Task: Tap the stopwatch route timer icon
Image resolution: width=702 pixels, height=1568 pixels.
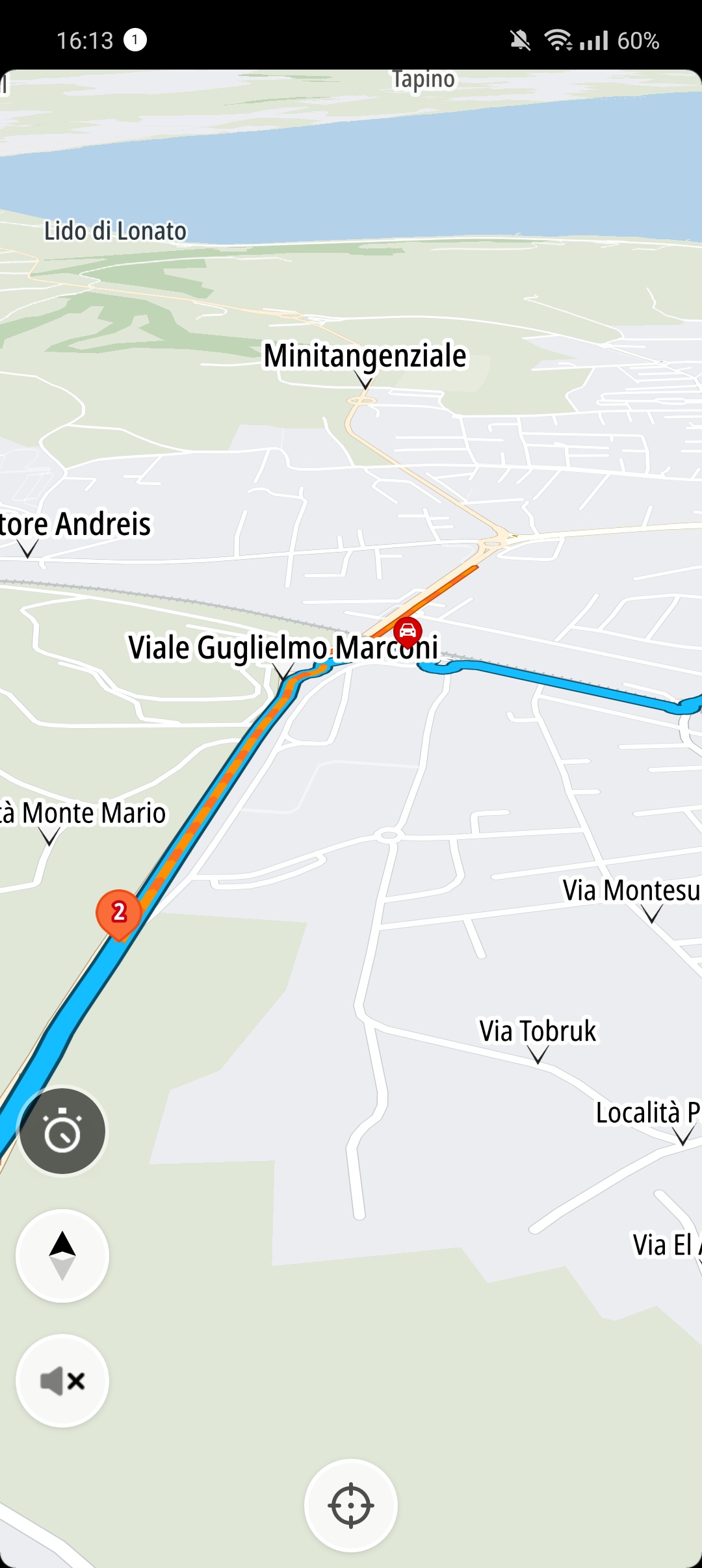Action: (x=62, y=1130)
